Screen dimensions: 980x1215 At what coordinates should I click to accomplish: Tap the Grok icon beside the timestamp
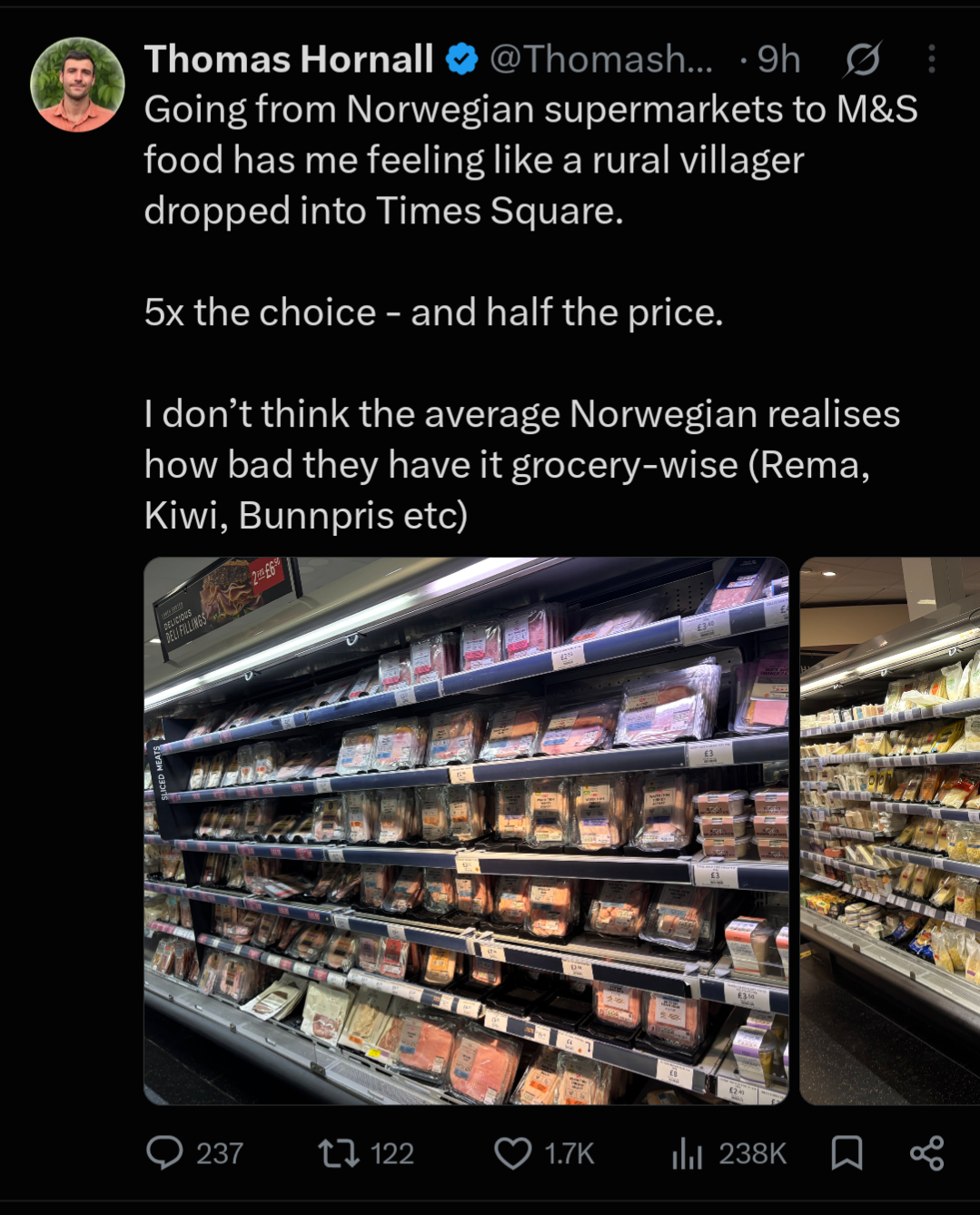click(x=861, y=60)
